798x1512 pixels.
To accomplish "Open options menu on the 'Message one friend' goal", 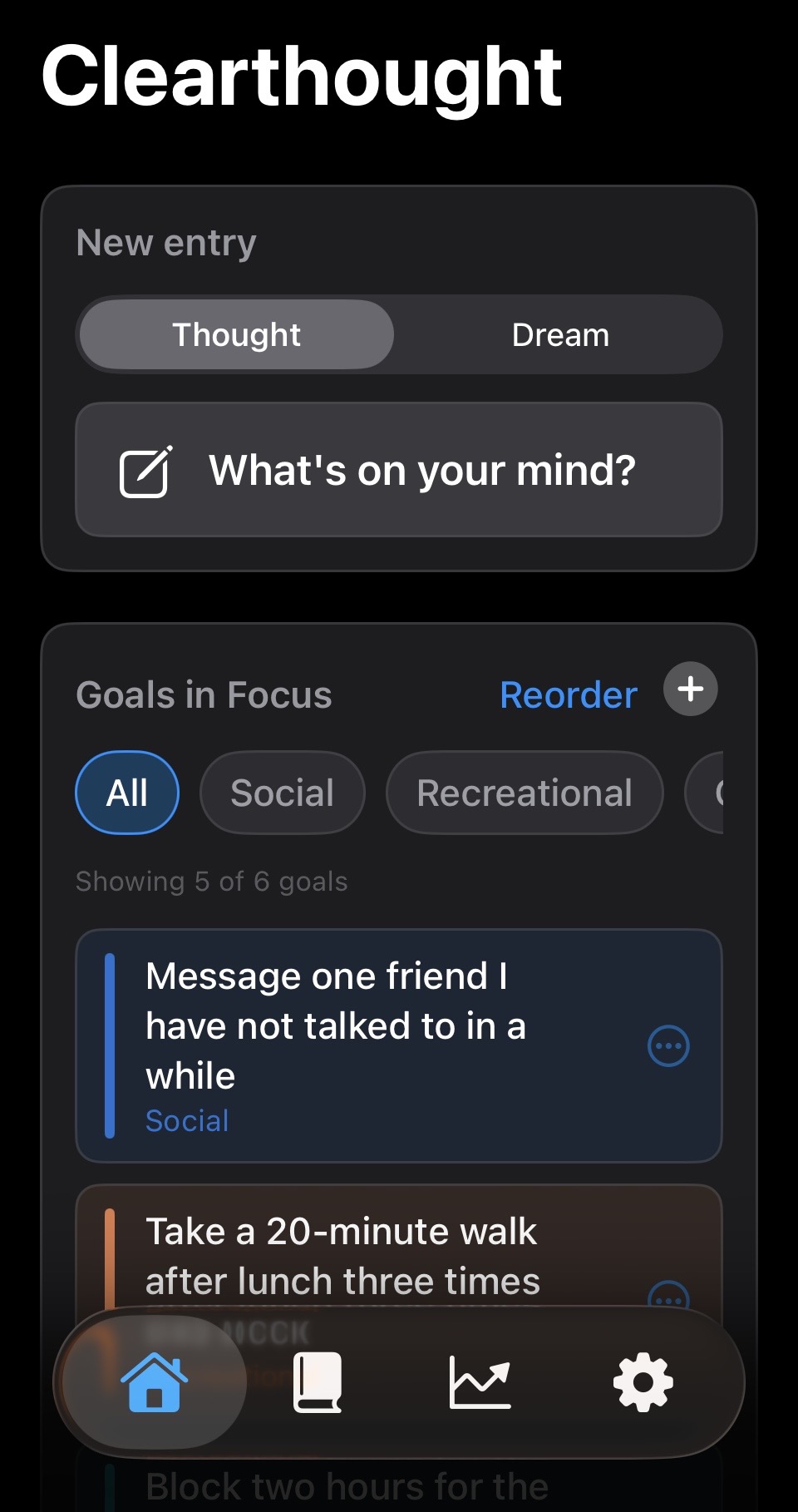I will click(x=667, y=1047).
